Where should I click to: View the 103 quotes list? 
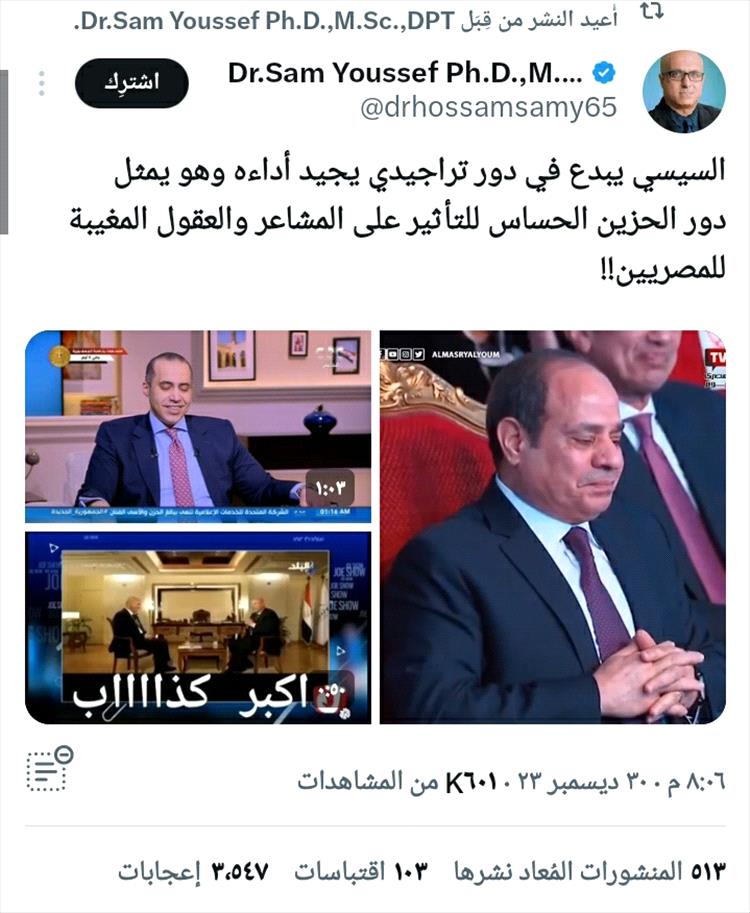364,870
